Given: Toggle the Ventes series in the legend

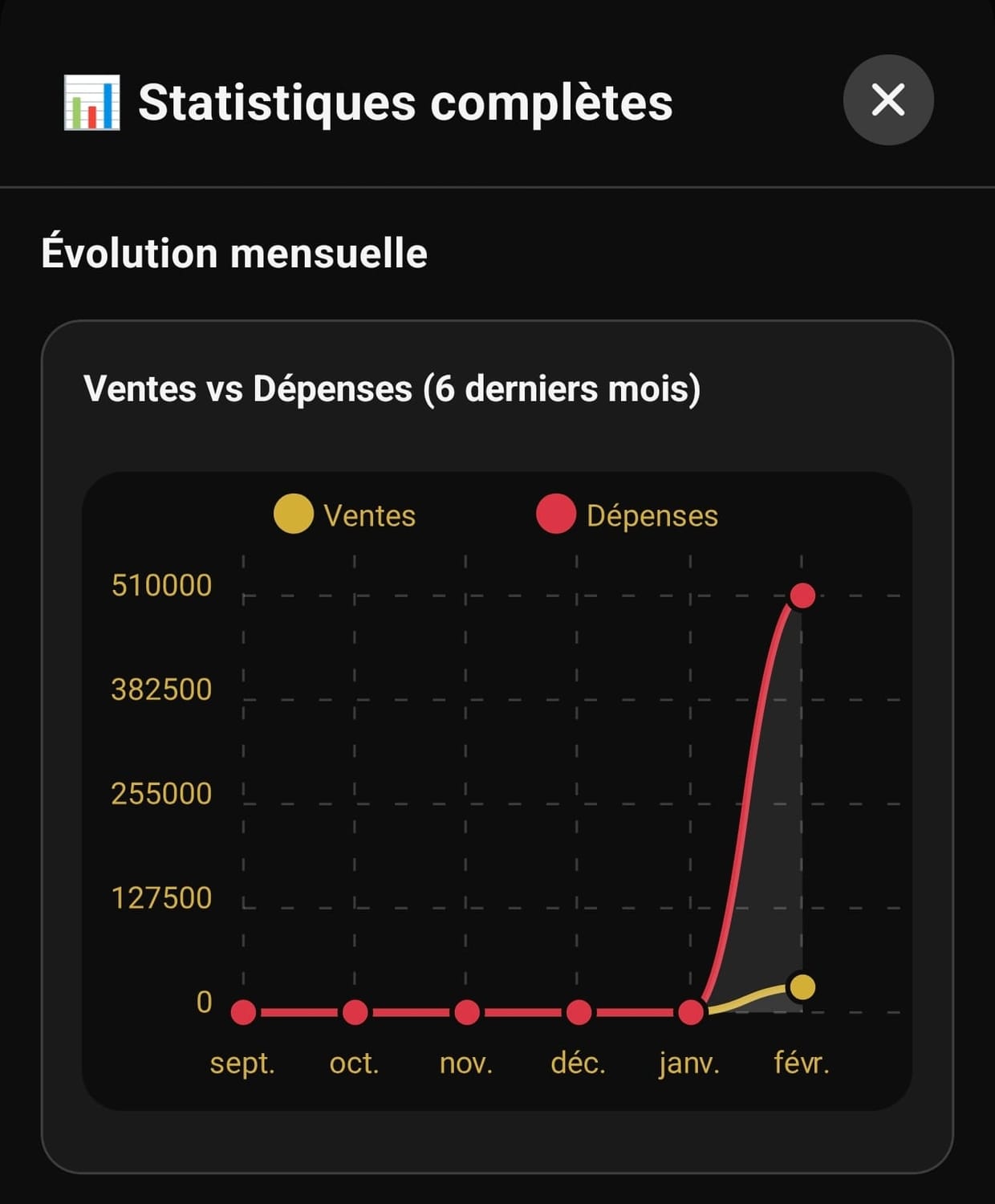Looking at the screenshot, I should click(345, 515).
